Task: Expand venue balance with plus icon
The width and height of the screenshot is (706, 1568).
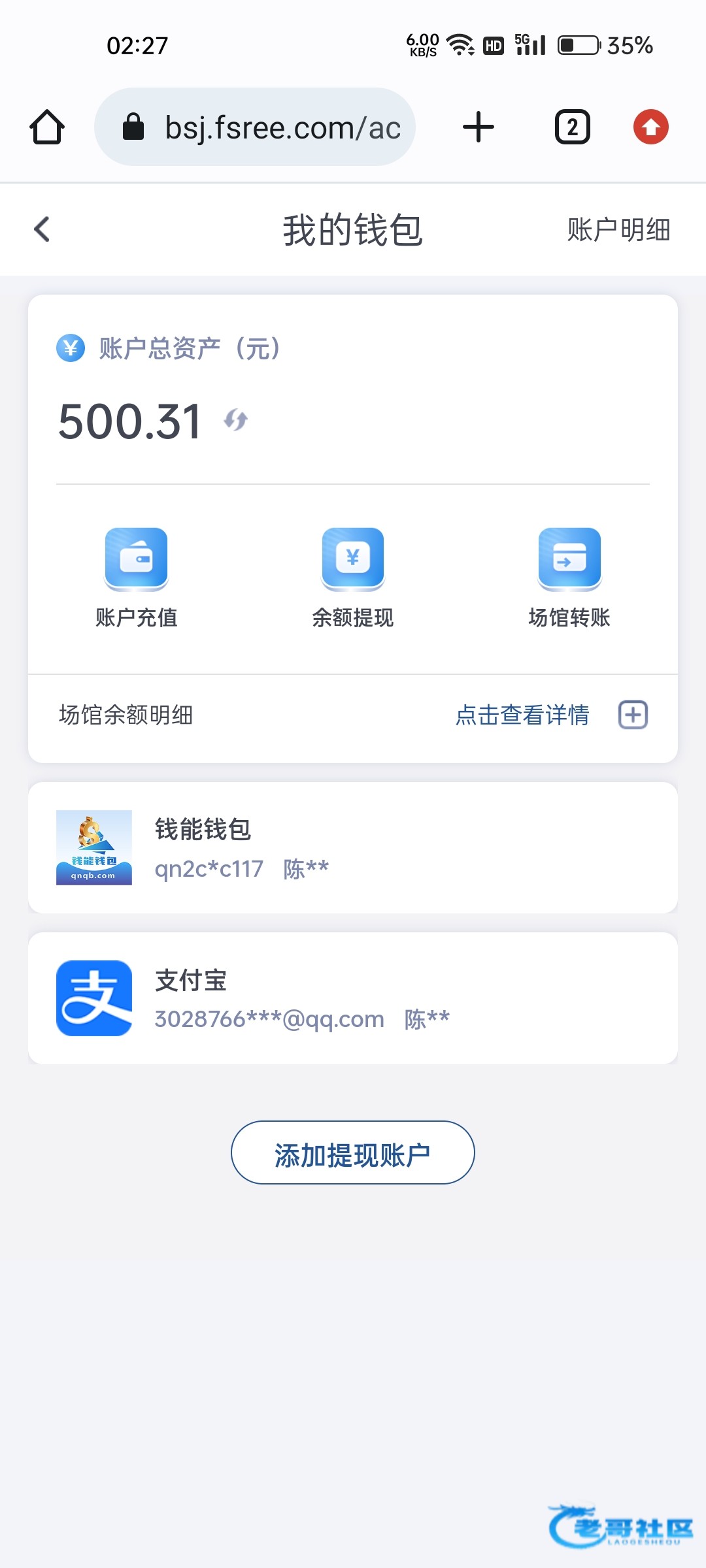Action: coord(633,715)
